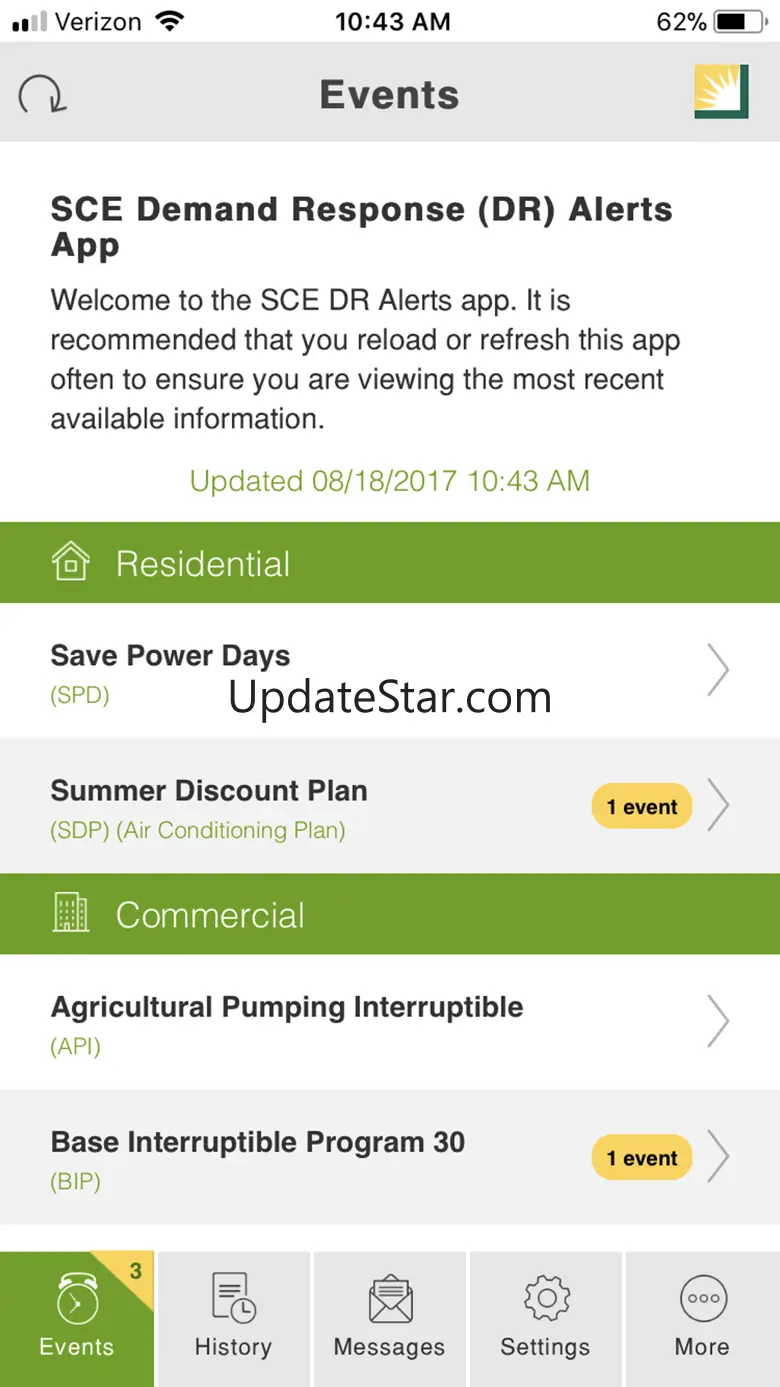Go to the Messages tab
The image size is (780, 1387).
tap(389, 1318)
